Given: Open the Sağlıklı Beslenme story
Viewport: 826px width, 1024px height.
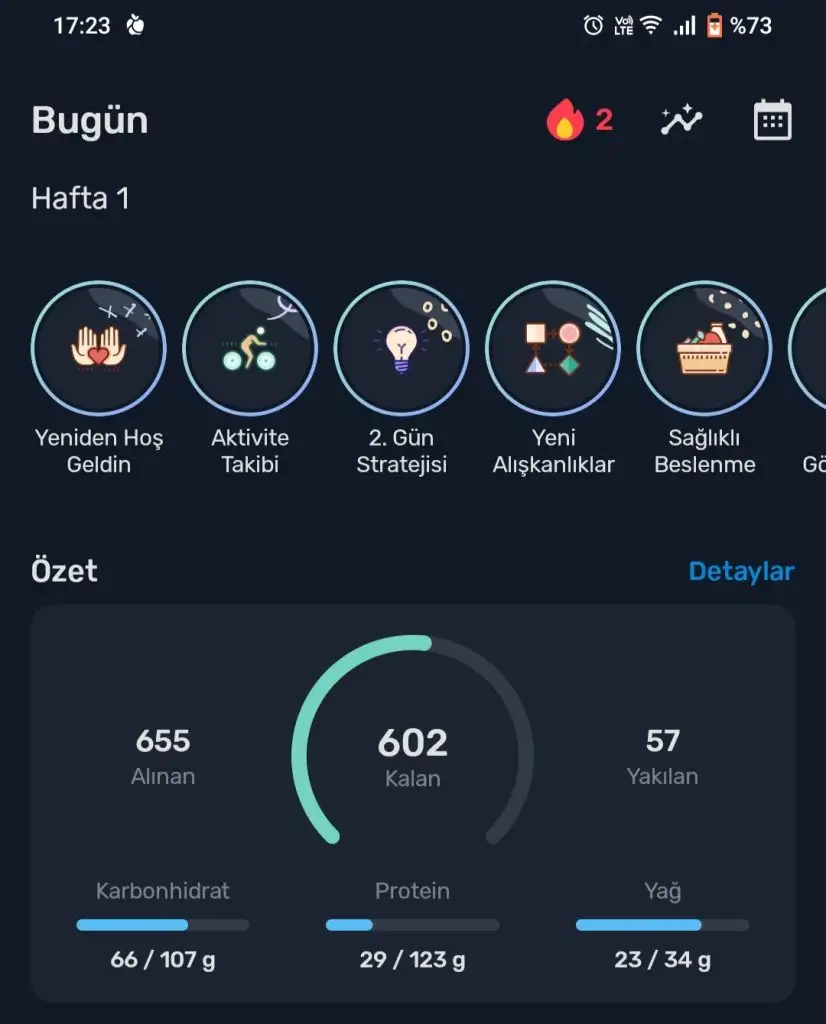Looking at the screenshot, I should (x=704, y=348).
